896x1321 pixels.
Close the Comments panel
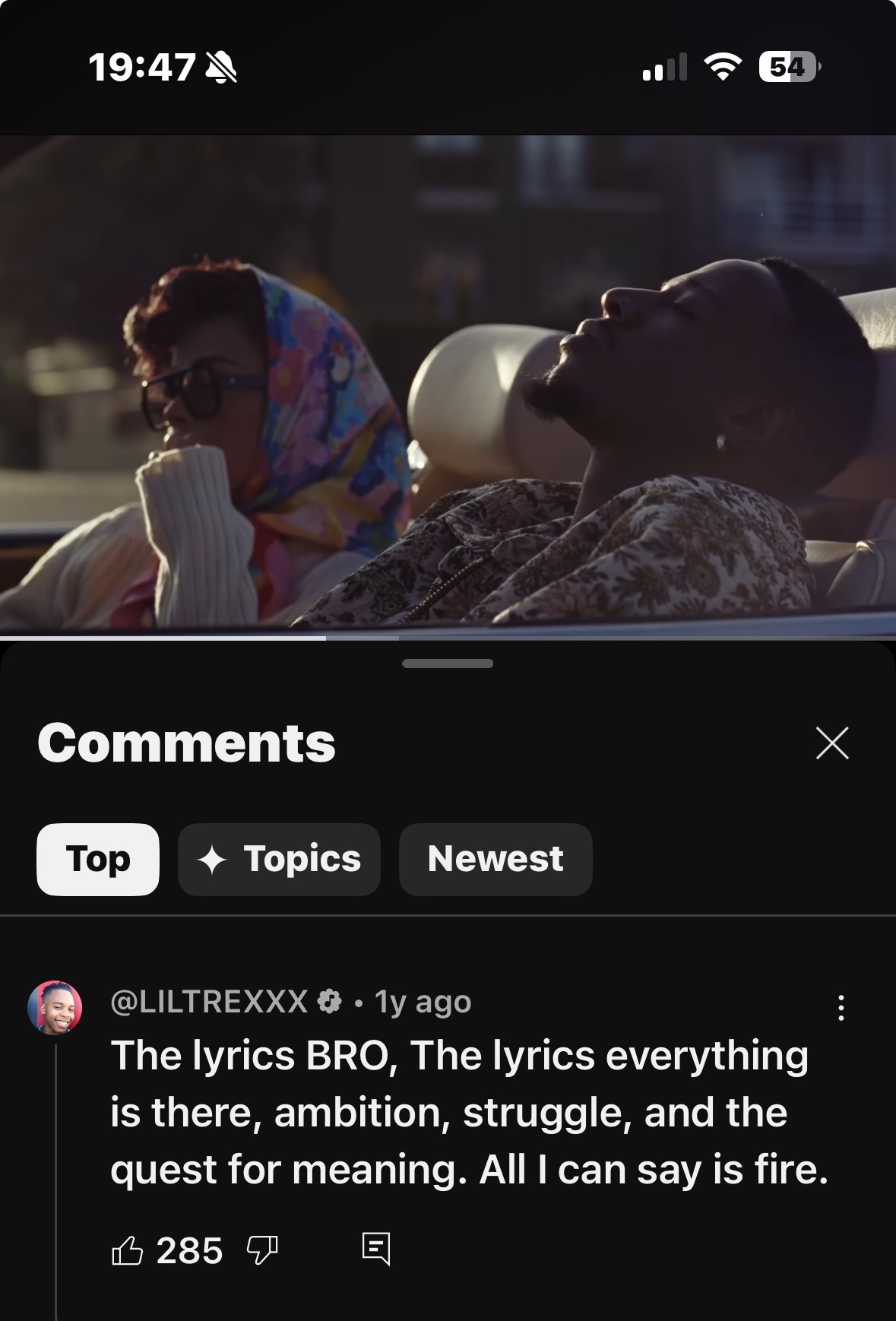tap(831, 743)
